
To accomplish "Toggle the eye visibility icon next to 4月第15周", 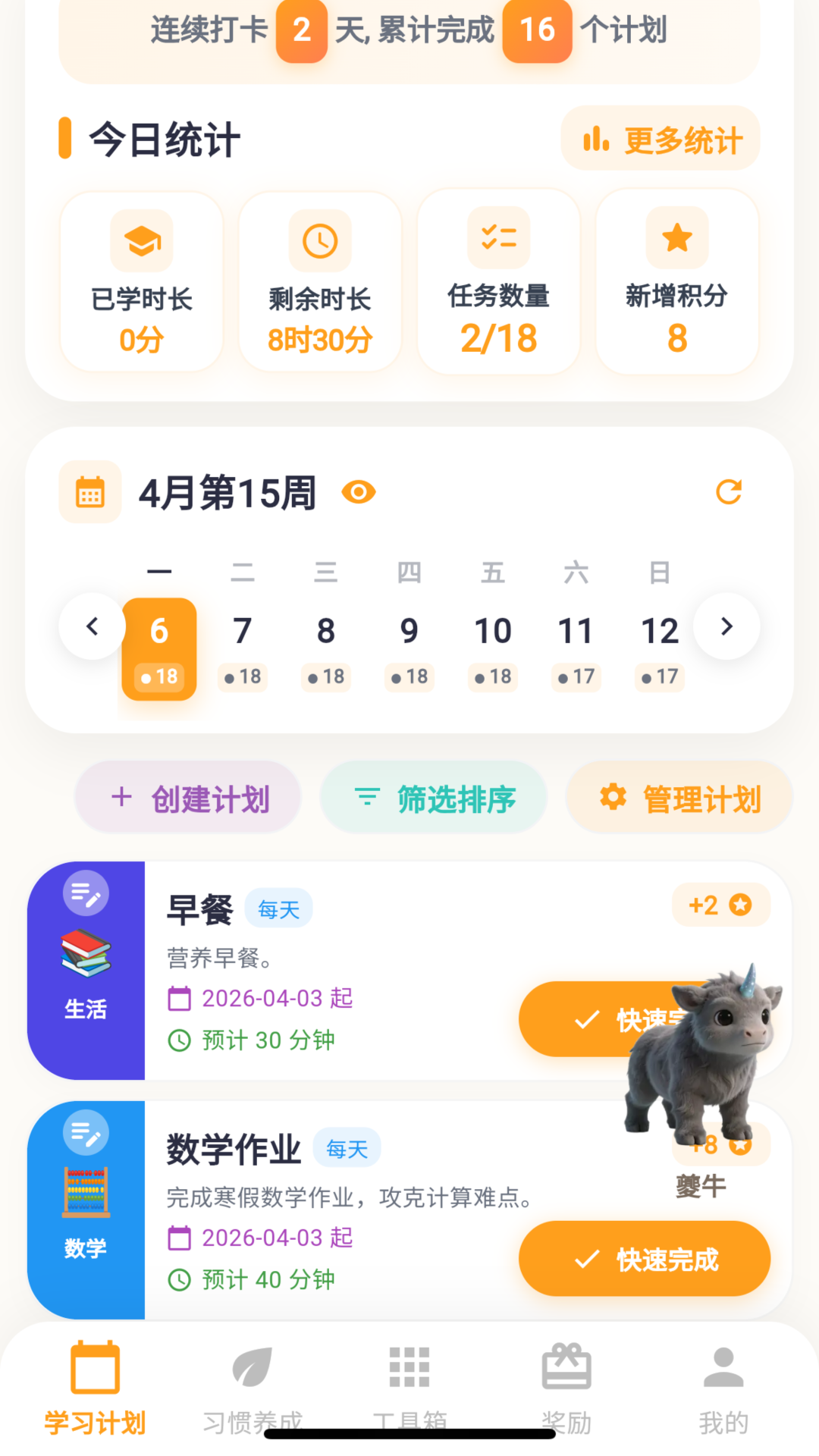I will 359,491.
